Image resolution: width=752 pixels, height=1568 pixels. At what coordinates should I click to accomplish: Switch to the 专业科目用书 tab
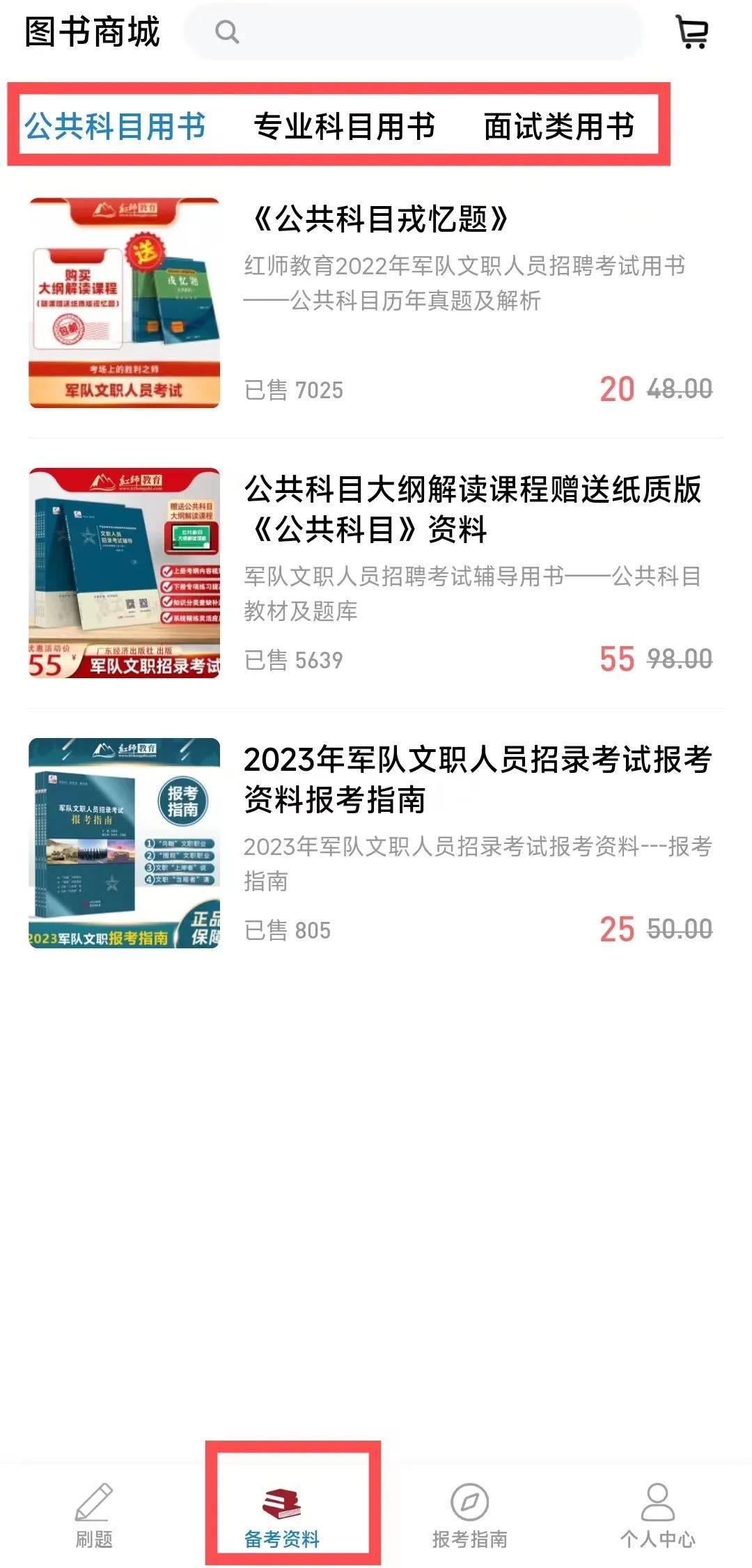coord(345,127)
